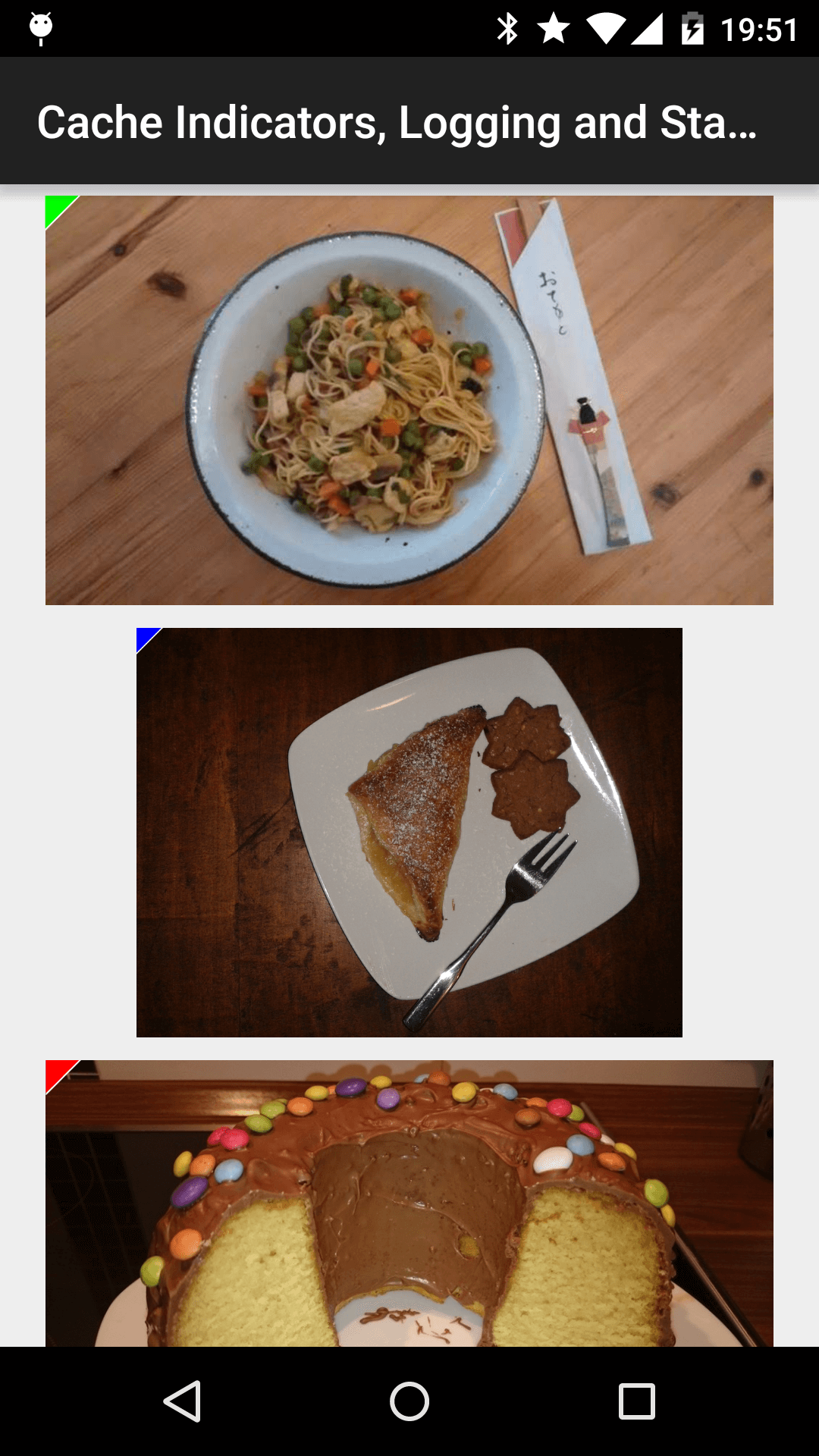
Task: Open the pastry and cookies plate image
Action: point(409,833)
